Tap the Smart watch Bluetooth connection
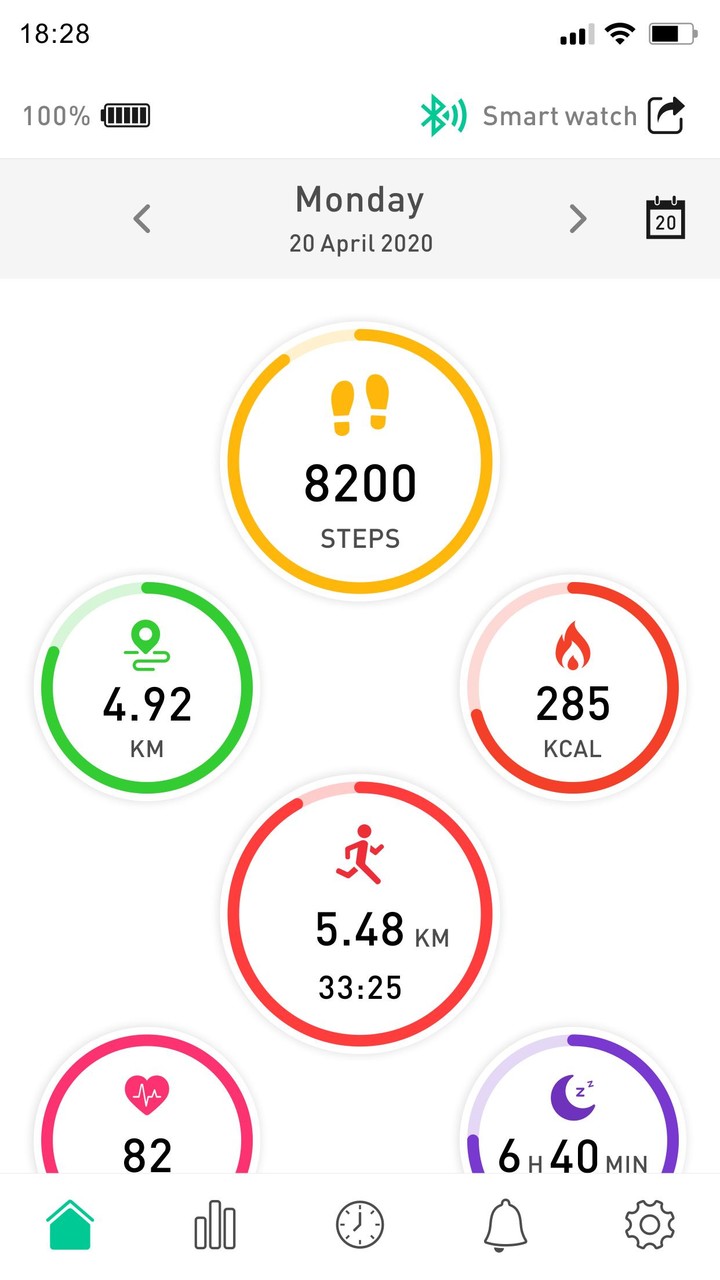Screen dimensions: 720x1280 coord(530,116)
